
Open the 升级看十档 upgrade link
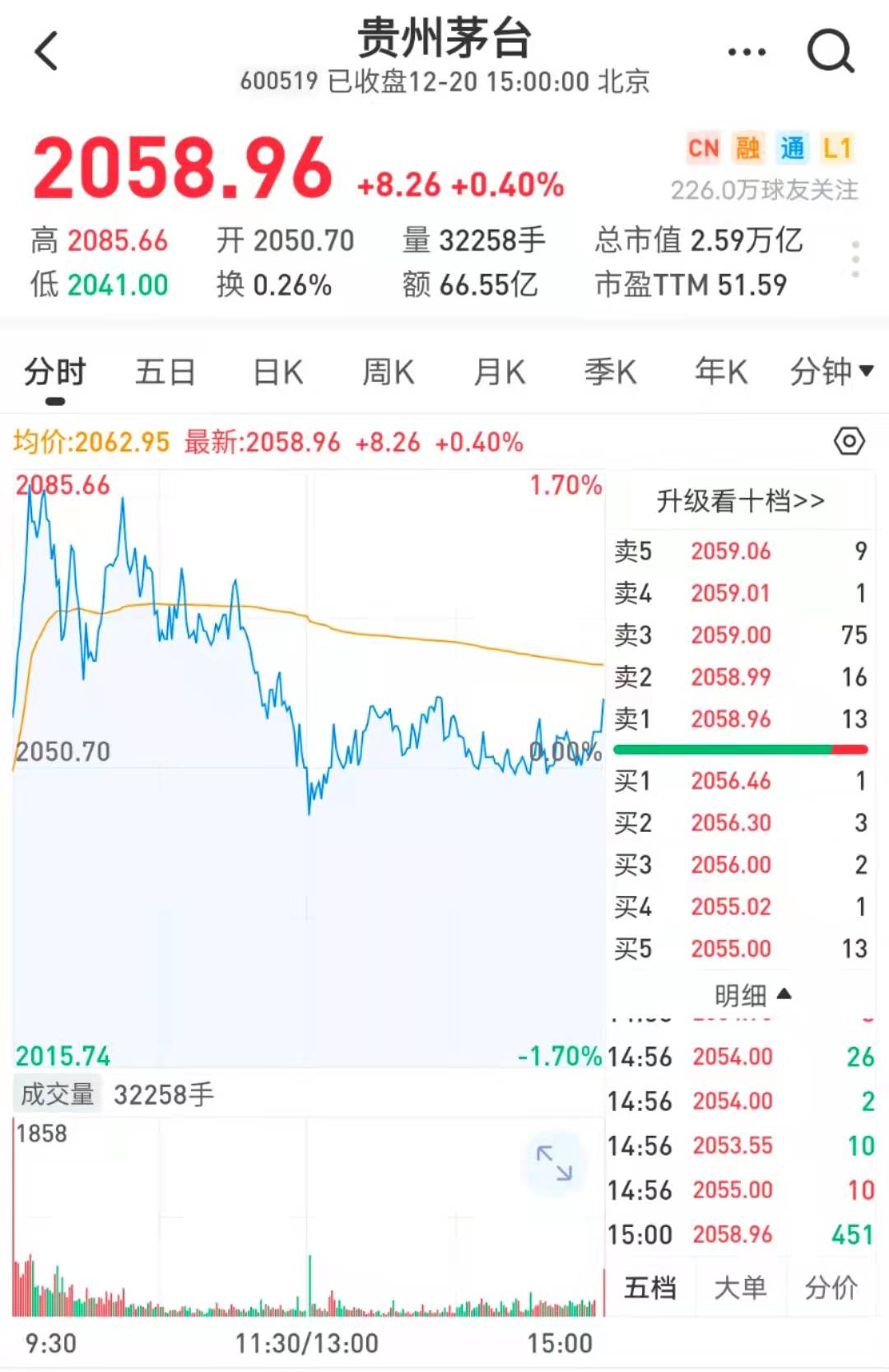(739, 500)
